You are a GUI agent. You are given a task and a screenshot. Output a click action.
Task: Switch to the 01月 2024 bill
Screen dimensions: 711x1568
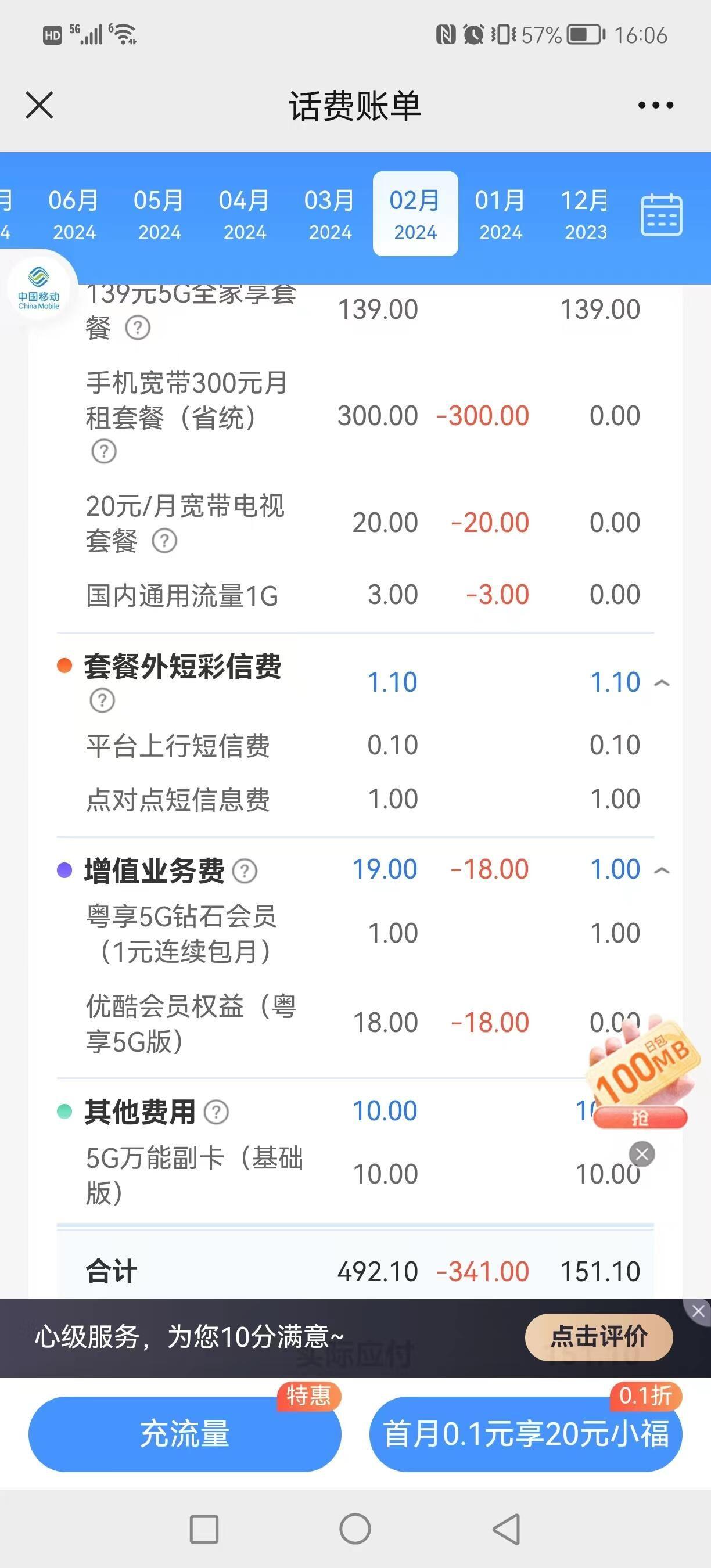click(500, 214)
